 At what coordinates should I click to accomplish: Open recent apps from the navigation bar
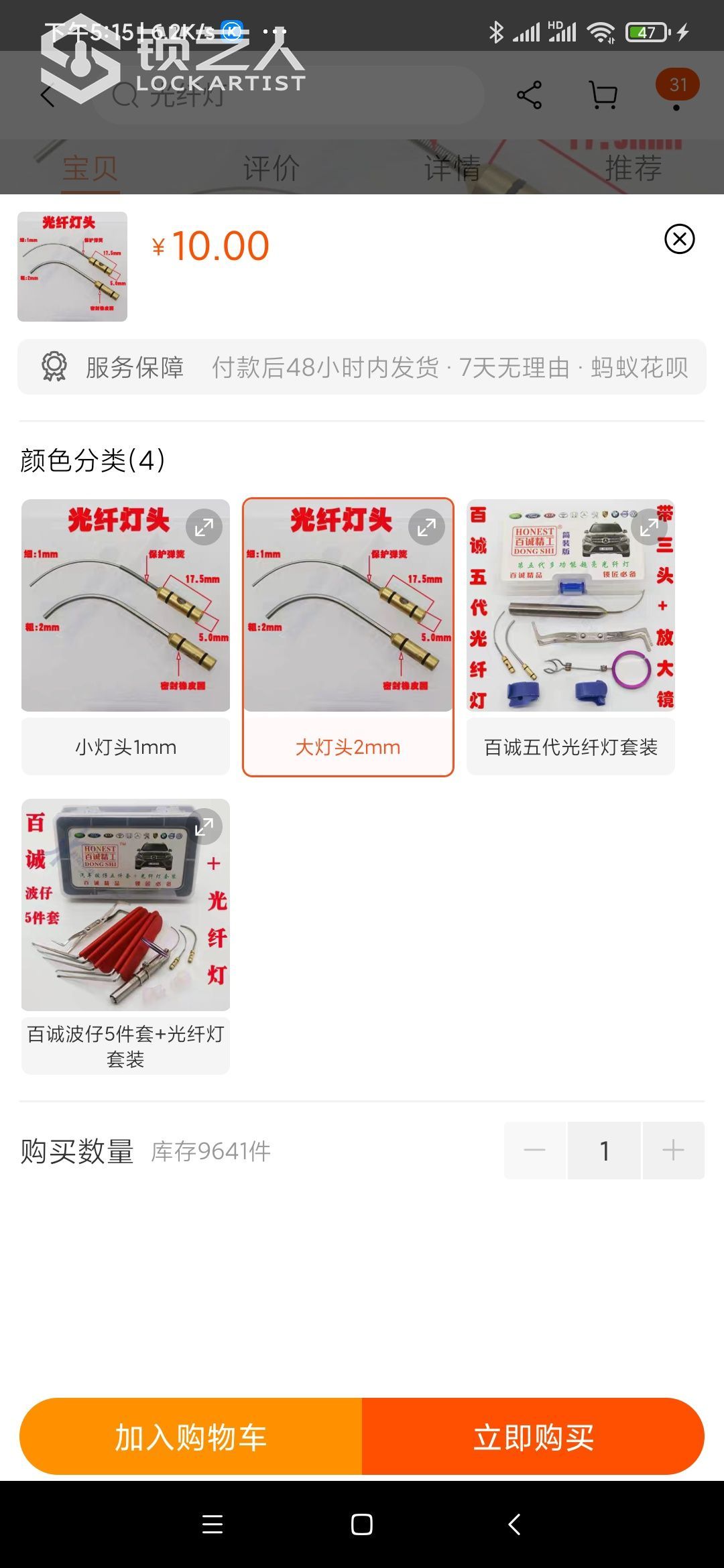[x=213, y=1524]
